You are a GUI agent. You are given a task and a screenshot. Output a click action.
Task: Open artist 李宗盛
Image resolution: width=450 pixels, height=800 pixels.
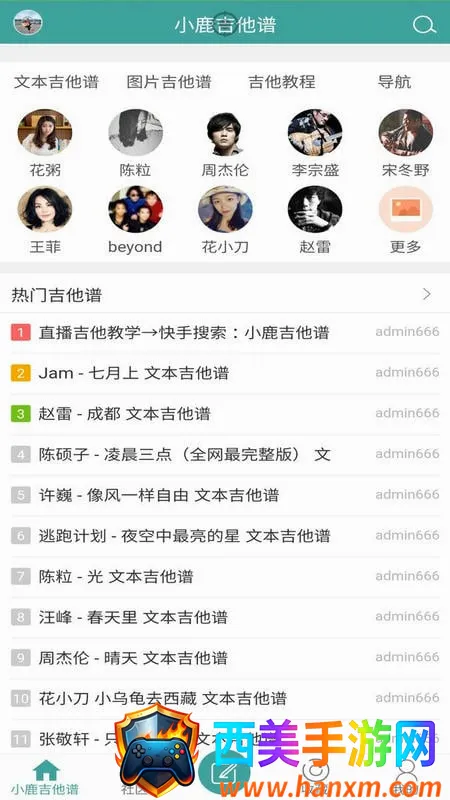[315, 143]
